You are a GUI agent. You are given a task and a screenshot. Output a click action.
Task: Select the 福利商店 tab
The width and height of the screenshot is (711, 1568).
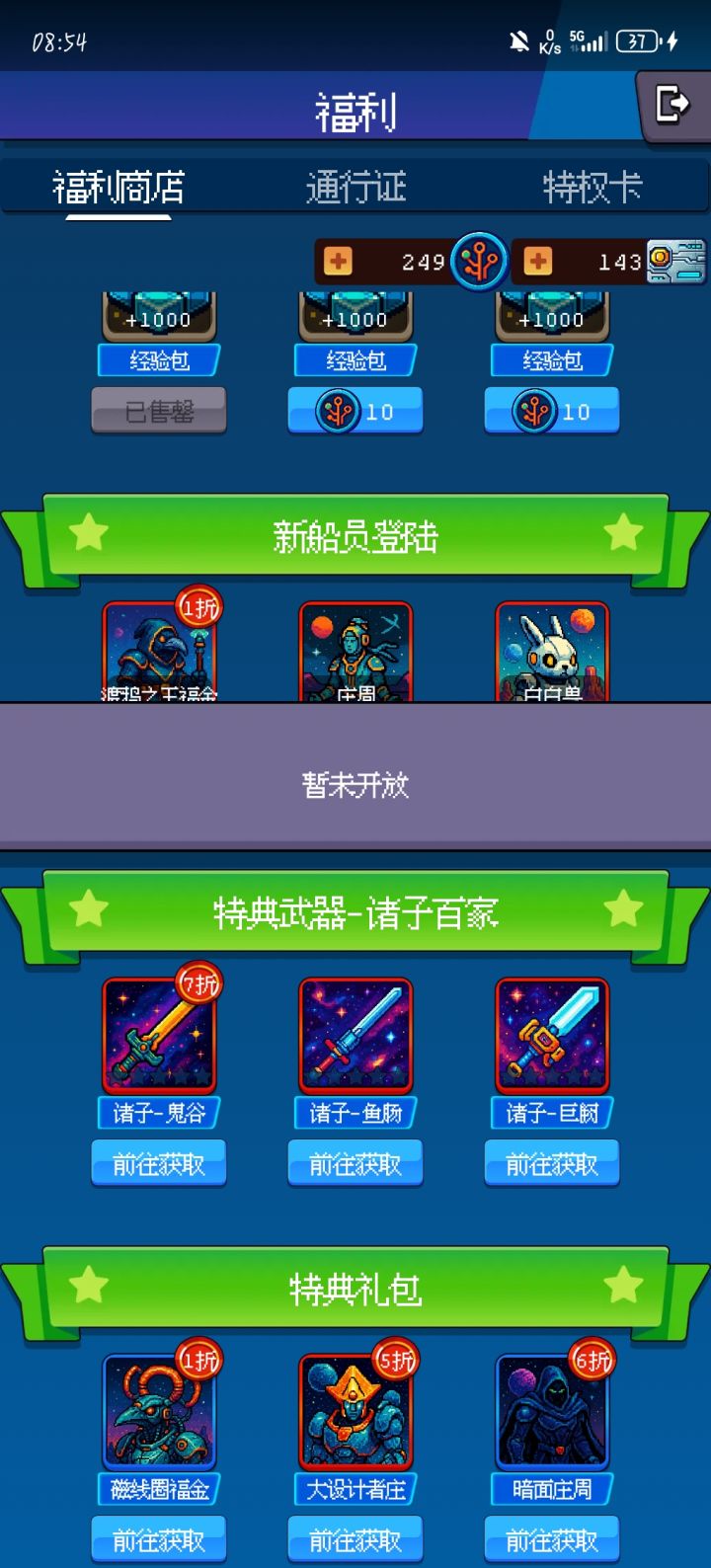click(x=118, y=185)
